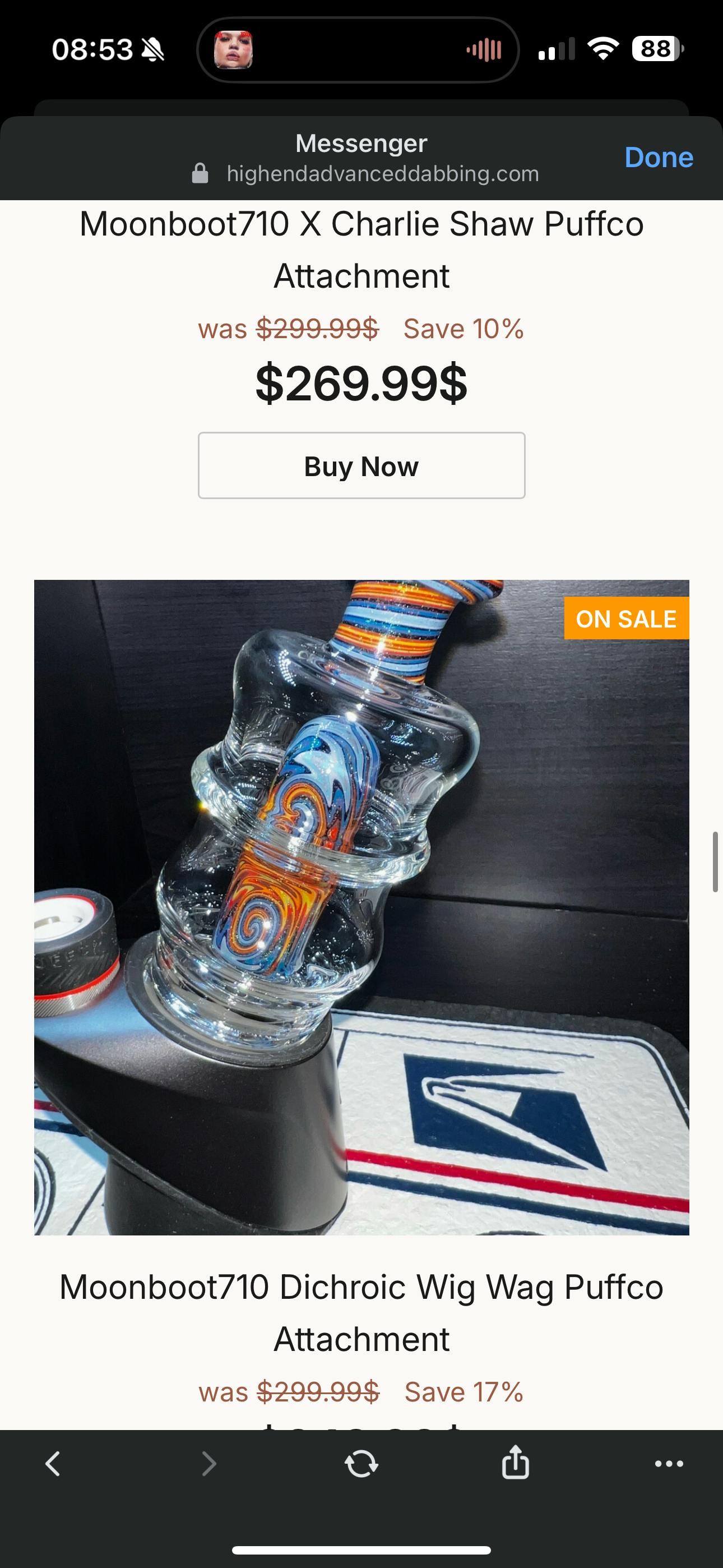
Task: Tap Done to close the in-app browser
Action: point(659,158)
